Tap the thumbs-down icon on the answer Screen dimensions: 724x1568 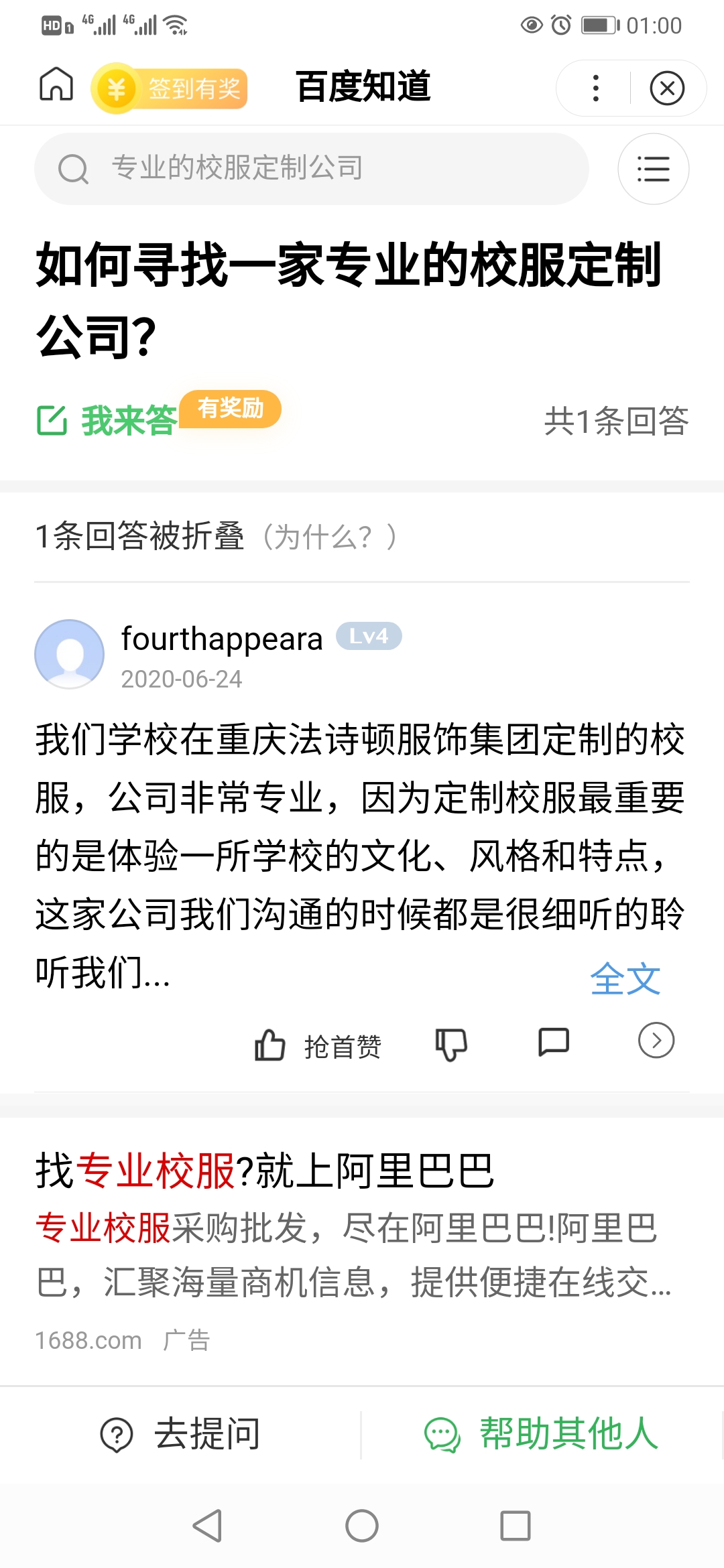coord(450,1043)
